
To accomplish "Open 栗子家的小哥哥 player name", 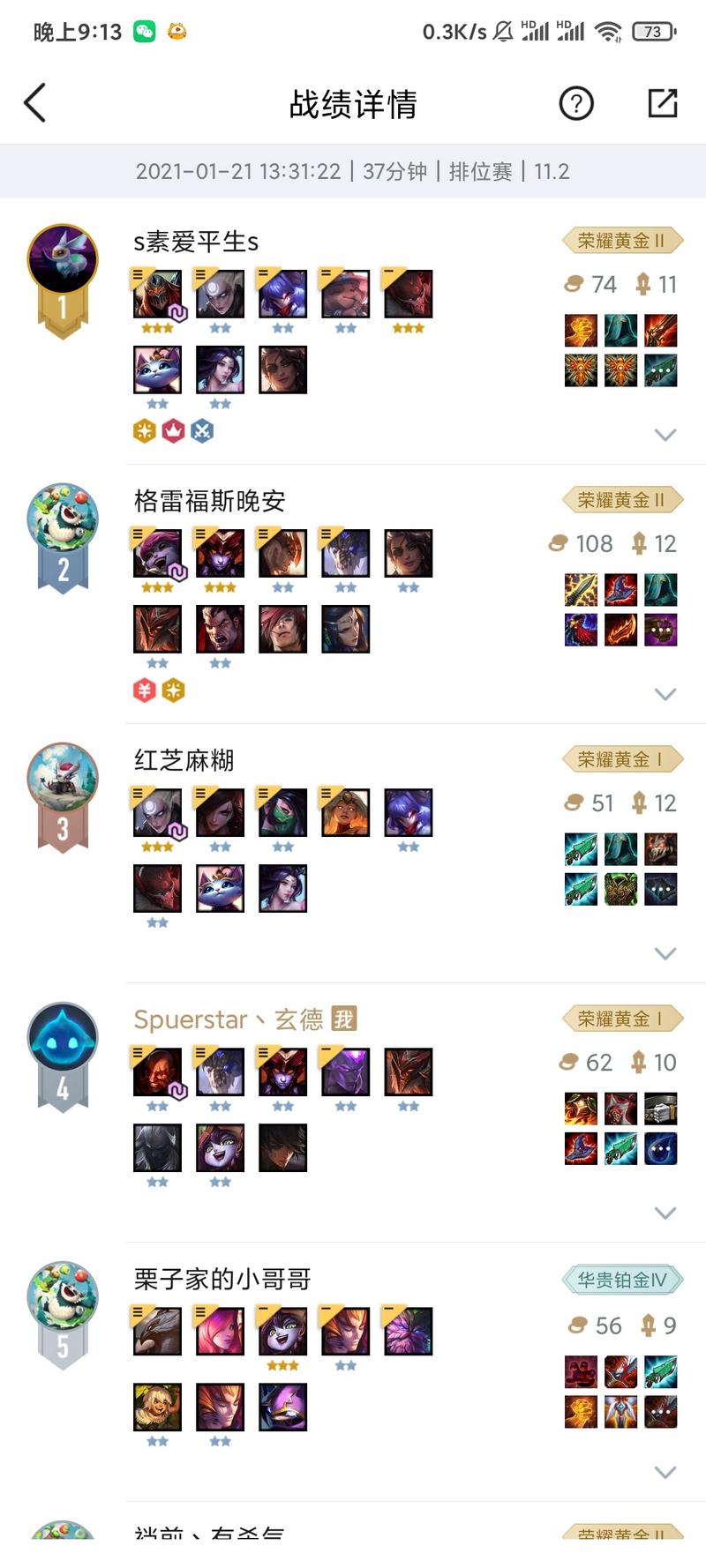I will [x=222, y=1278].
